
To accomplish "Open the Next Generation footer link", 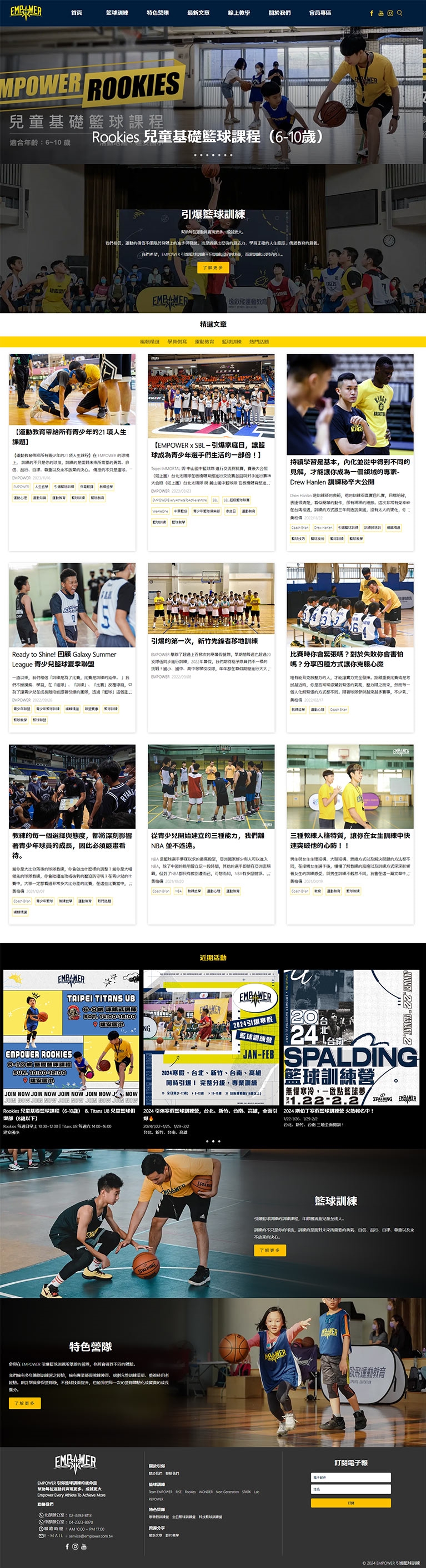I will [227, 1492].
